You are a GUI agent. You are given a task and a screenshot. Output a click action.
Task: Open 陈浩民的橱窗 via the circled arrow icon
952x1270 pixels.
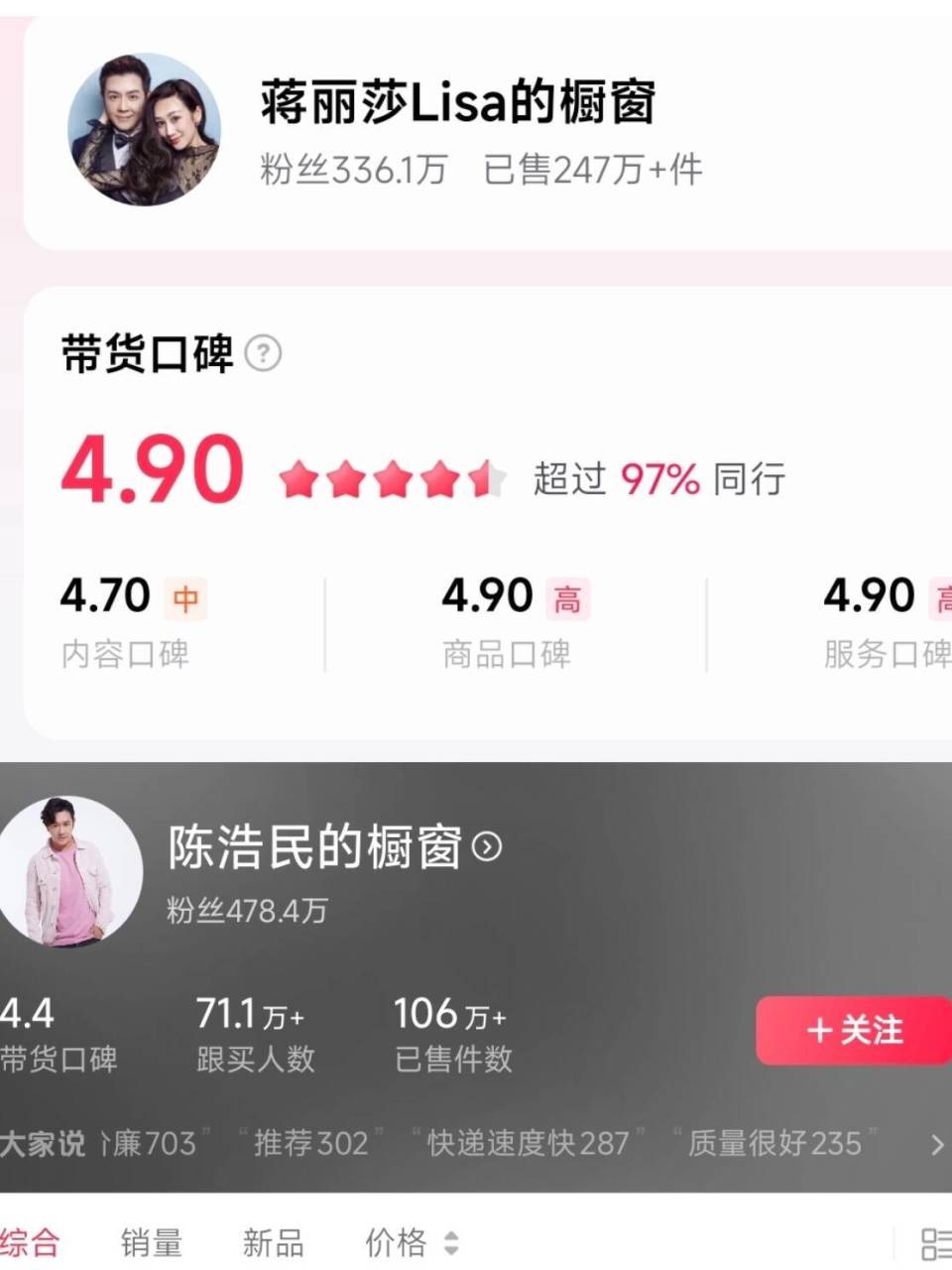pyautogui.click(x=486, y=848)
